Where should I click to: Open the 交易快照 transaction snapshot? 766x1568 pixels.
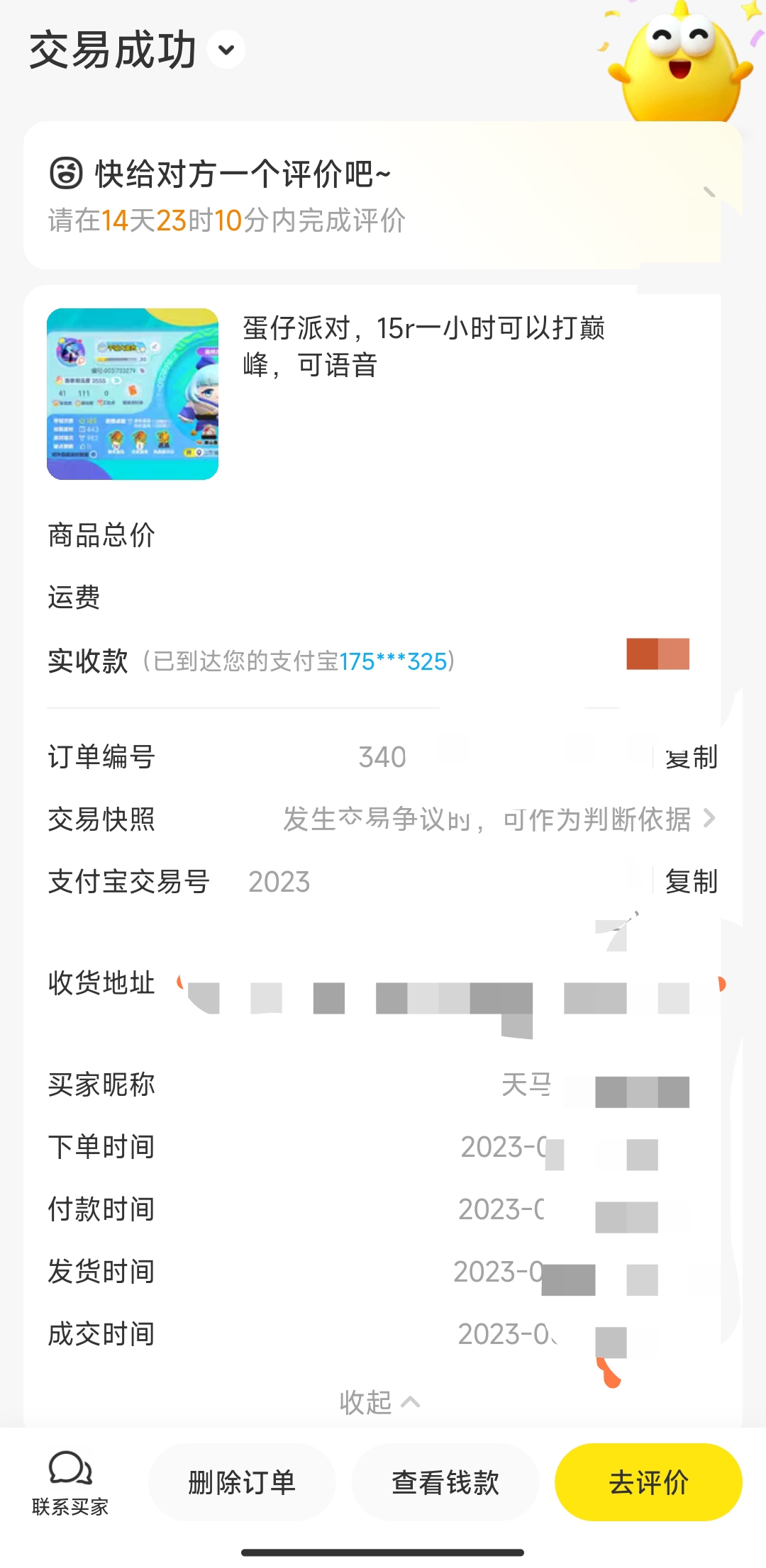(496, 819)
